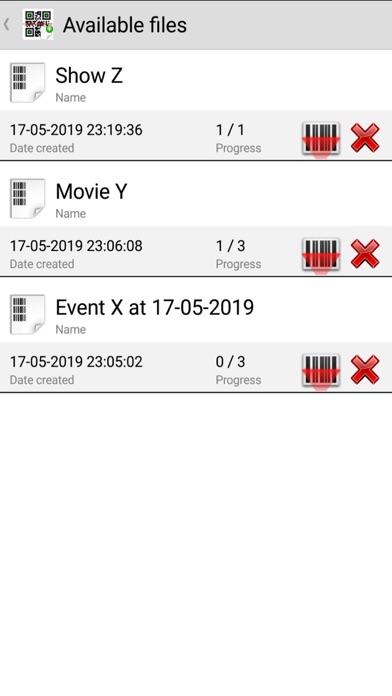
Task: Open the Event X at 17-05-2019 file
Action: [196, 312]
